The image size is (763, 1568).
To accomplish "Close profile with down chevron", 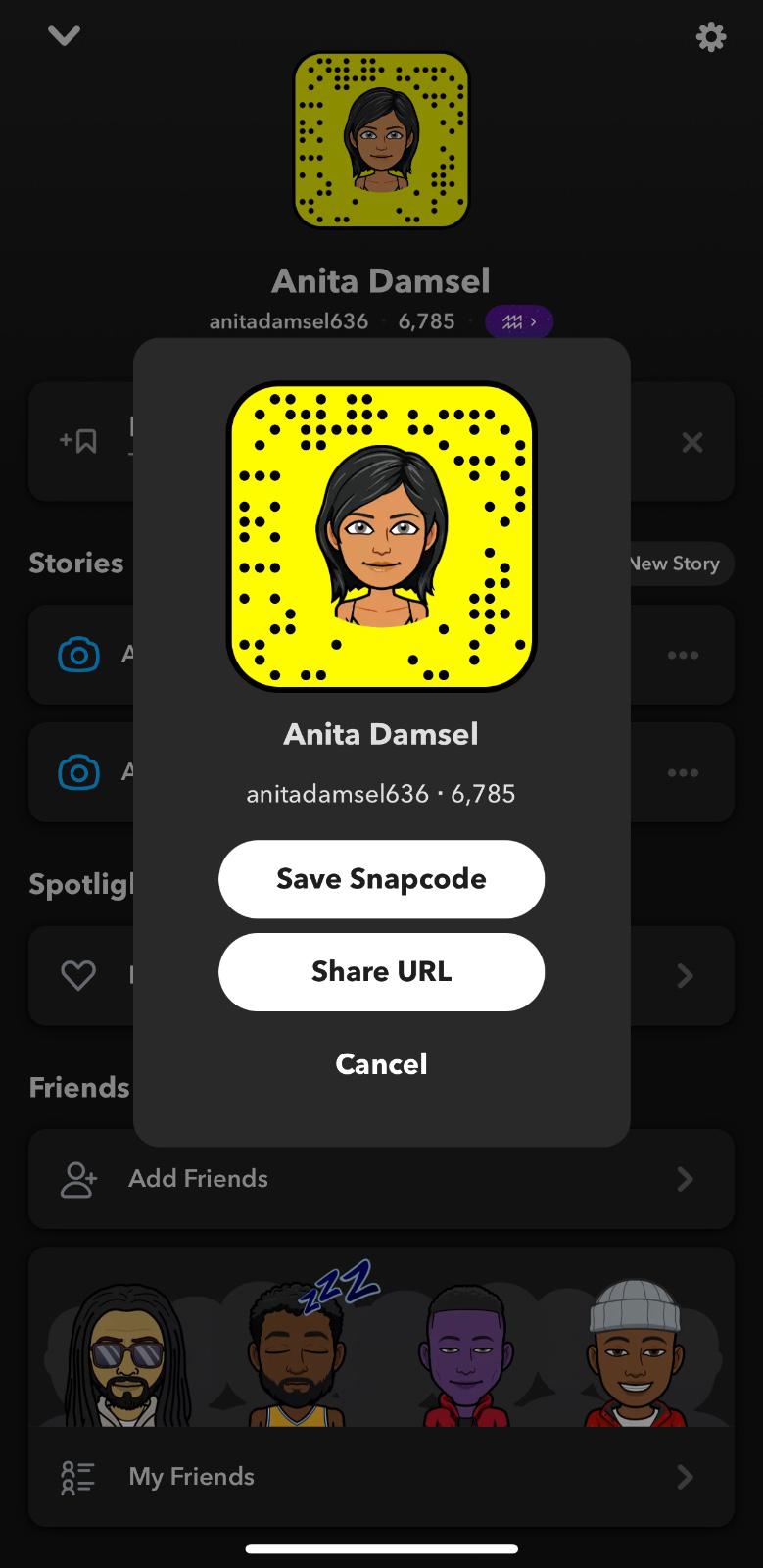I will pyautogui.click(x=64, y=36).
